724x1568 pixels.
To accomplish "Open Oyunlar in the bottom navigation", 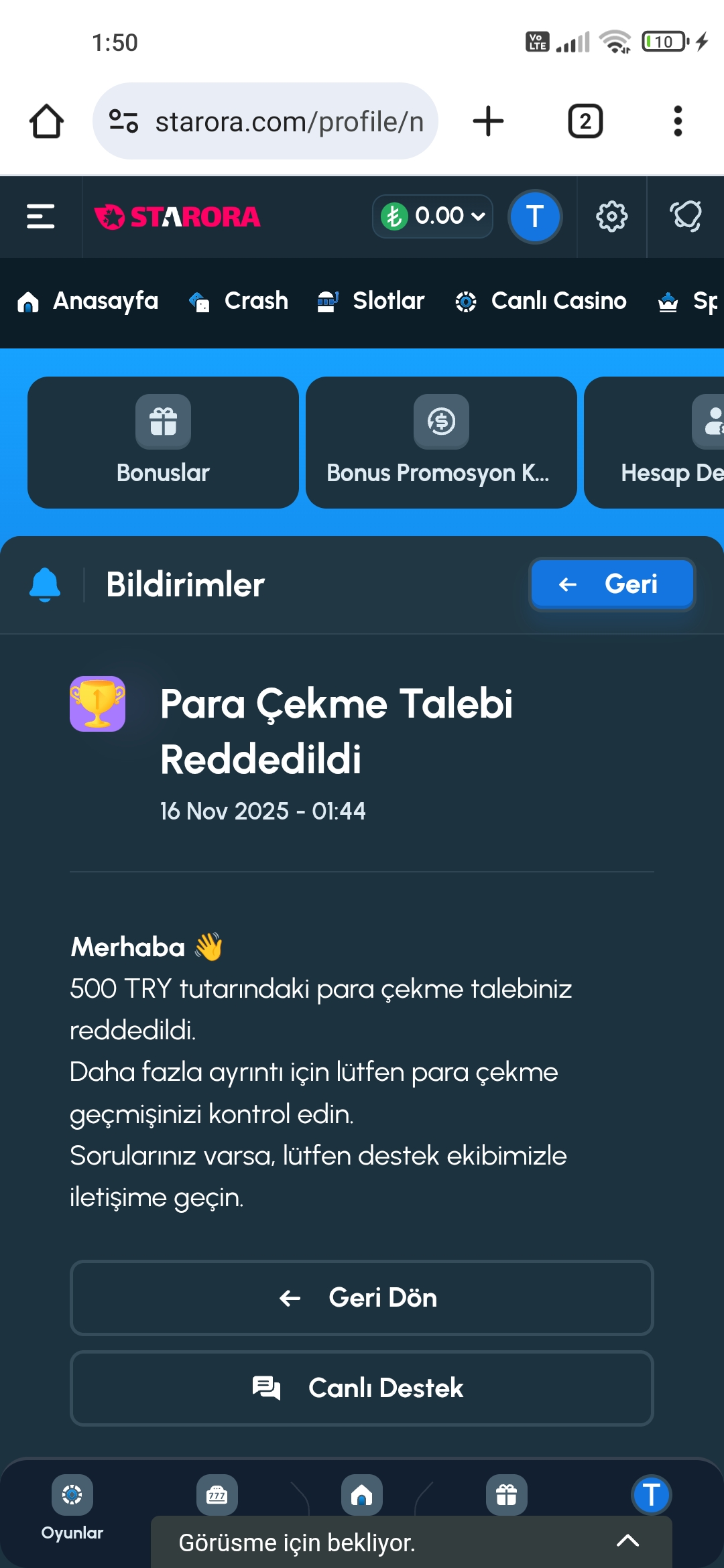I will tap(72, 1508).
